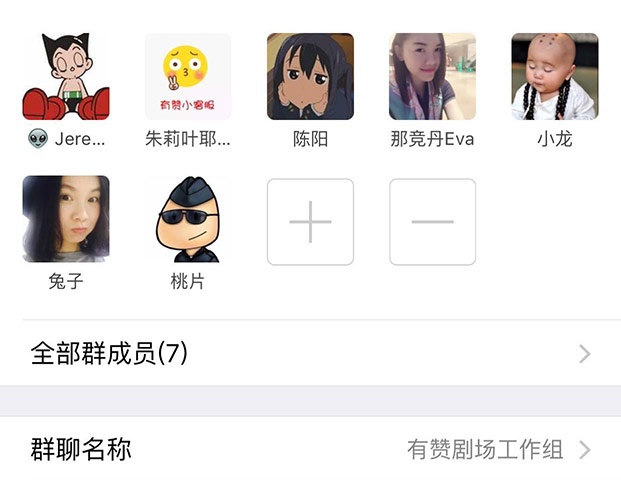
Task: Add a new member with plus button
Action: pos(310,222)
